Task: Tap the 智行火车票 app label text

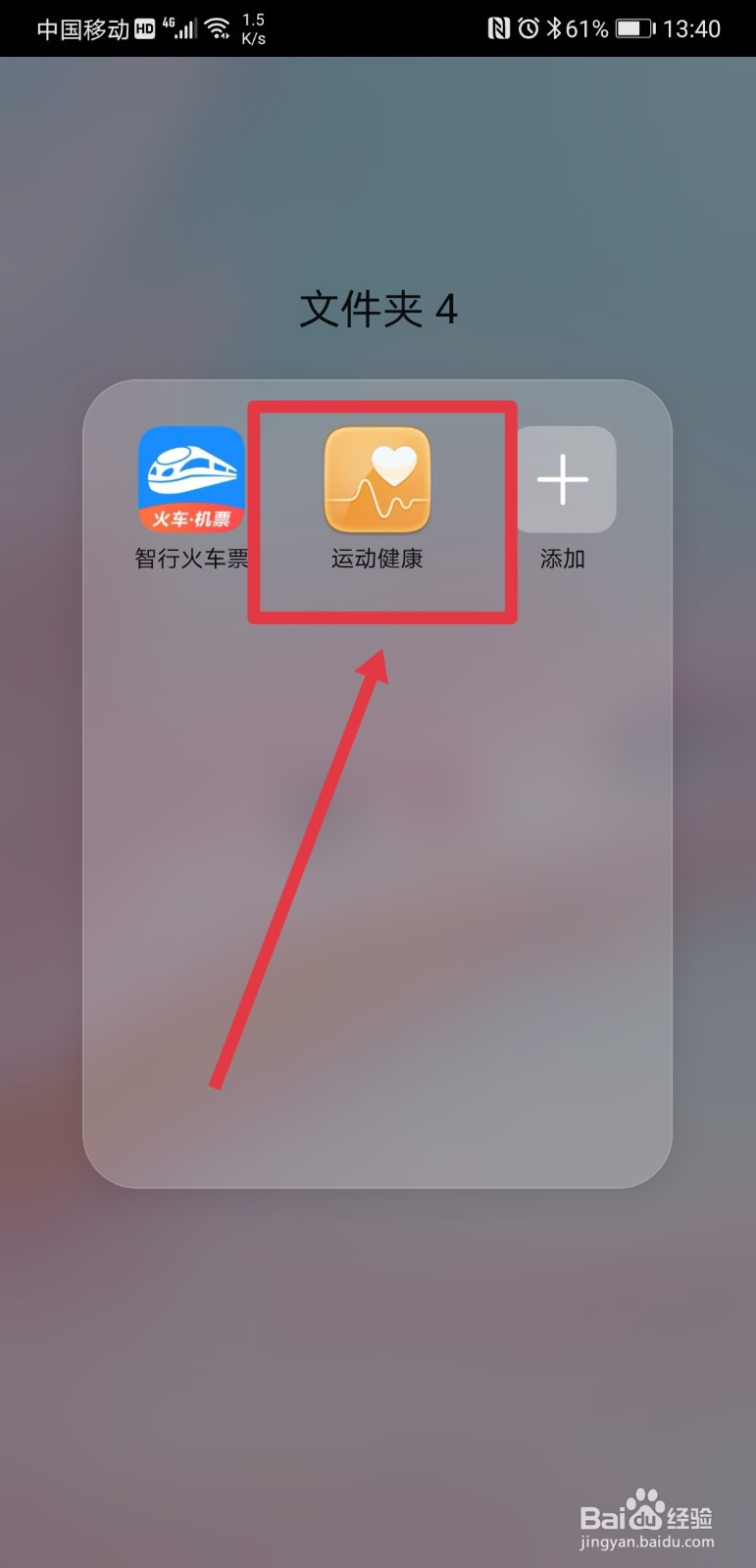Action: coord(191,558)
